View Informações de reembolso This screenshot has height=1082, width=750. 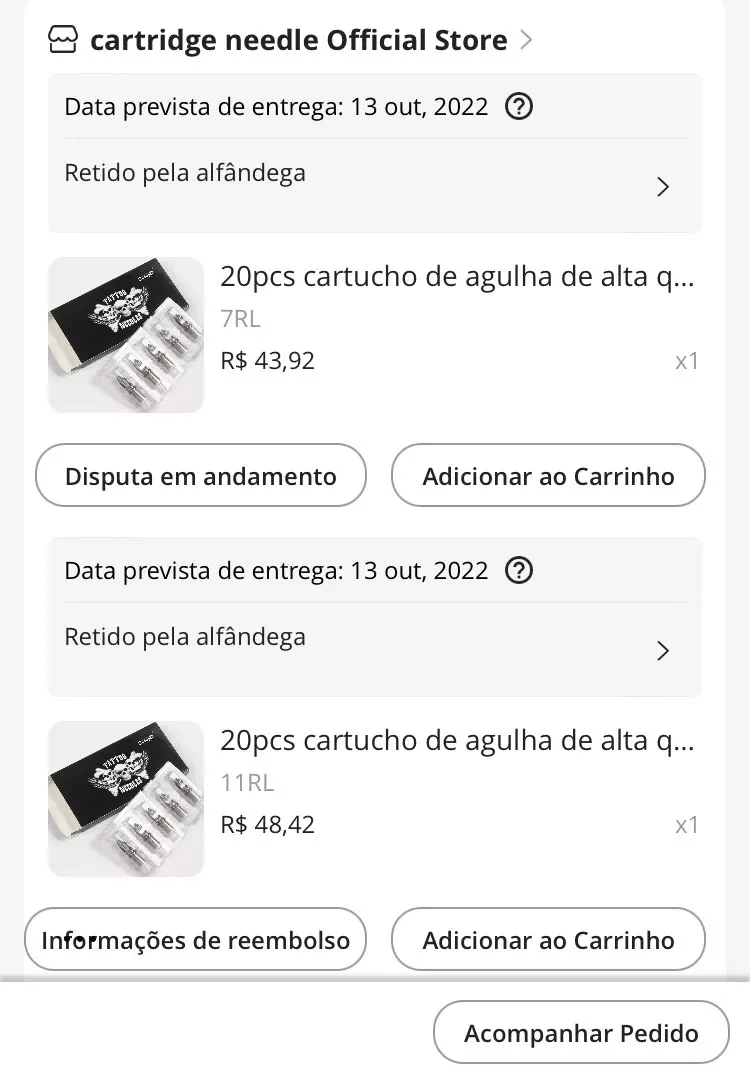196,940
